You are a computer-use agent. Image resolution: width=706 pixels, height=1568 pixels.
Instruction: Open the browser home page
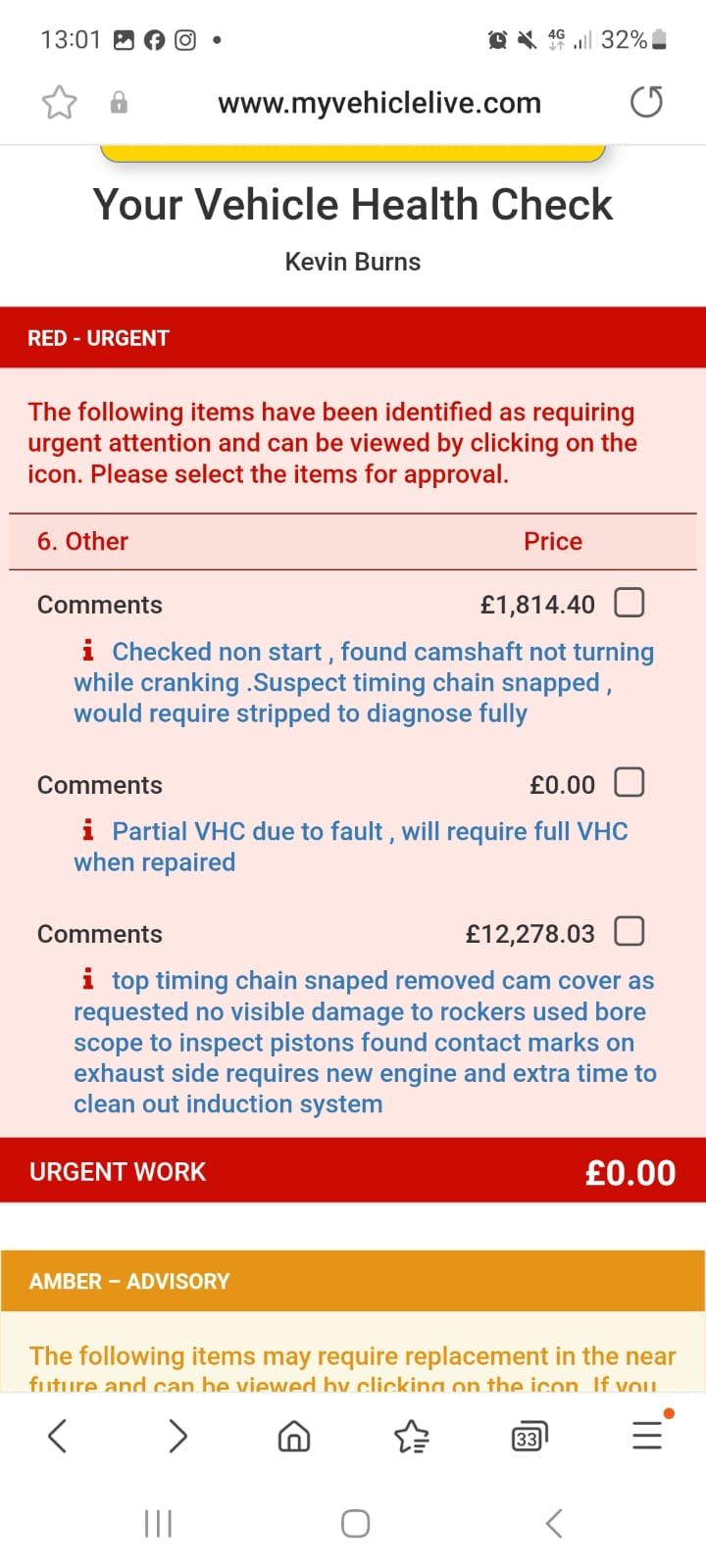294,1437
